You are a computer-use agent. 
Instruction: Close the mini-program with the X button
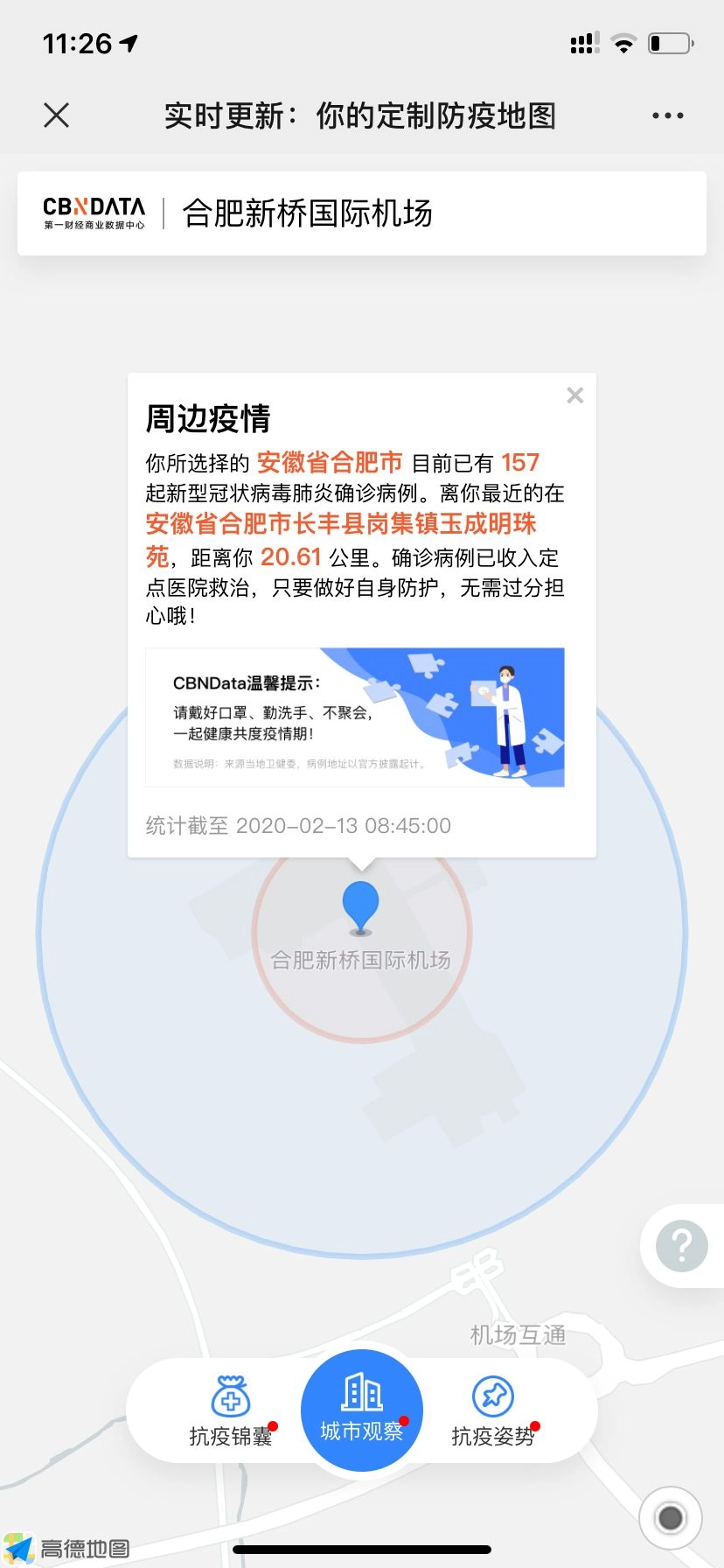(x=56, y=115)
